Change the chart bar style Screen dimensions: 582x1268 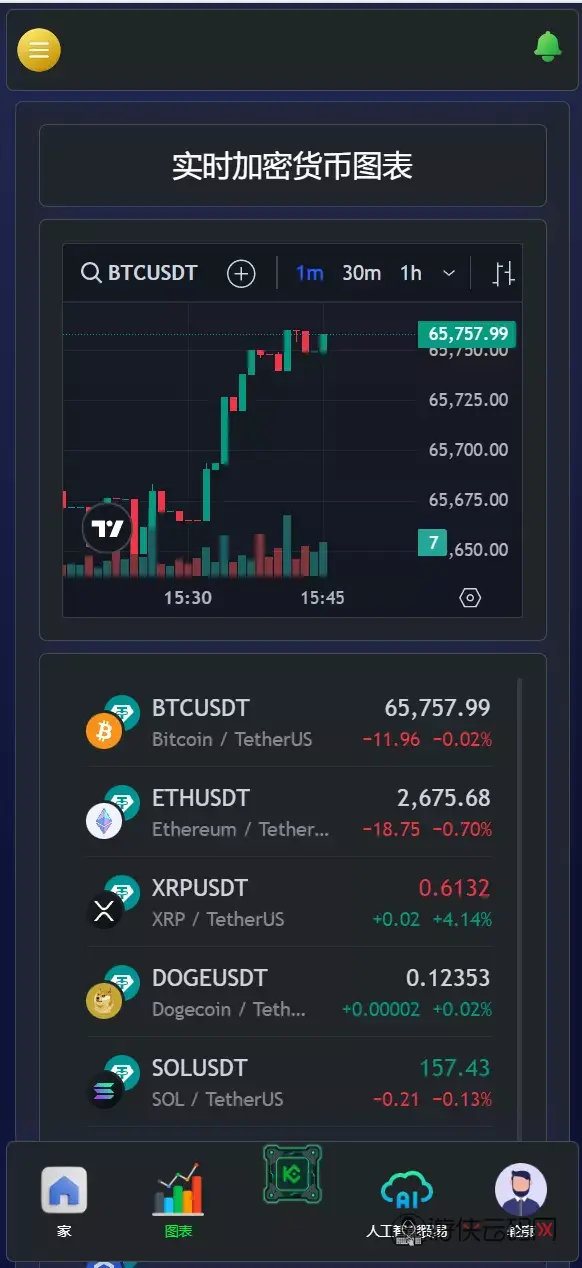504,273
